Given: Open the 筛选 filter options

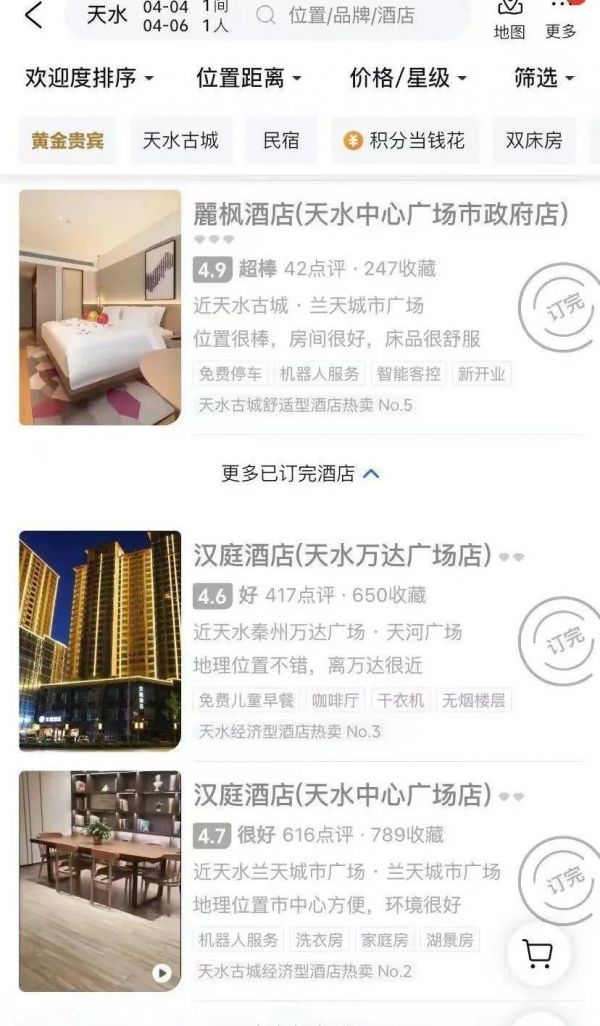Looking at the screenshot, I should (x=544, y=77).
